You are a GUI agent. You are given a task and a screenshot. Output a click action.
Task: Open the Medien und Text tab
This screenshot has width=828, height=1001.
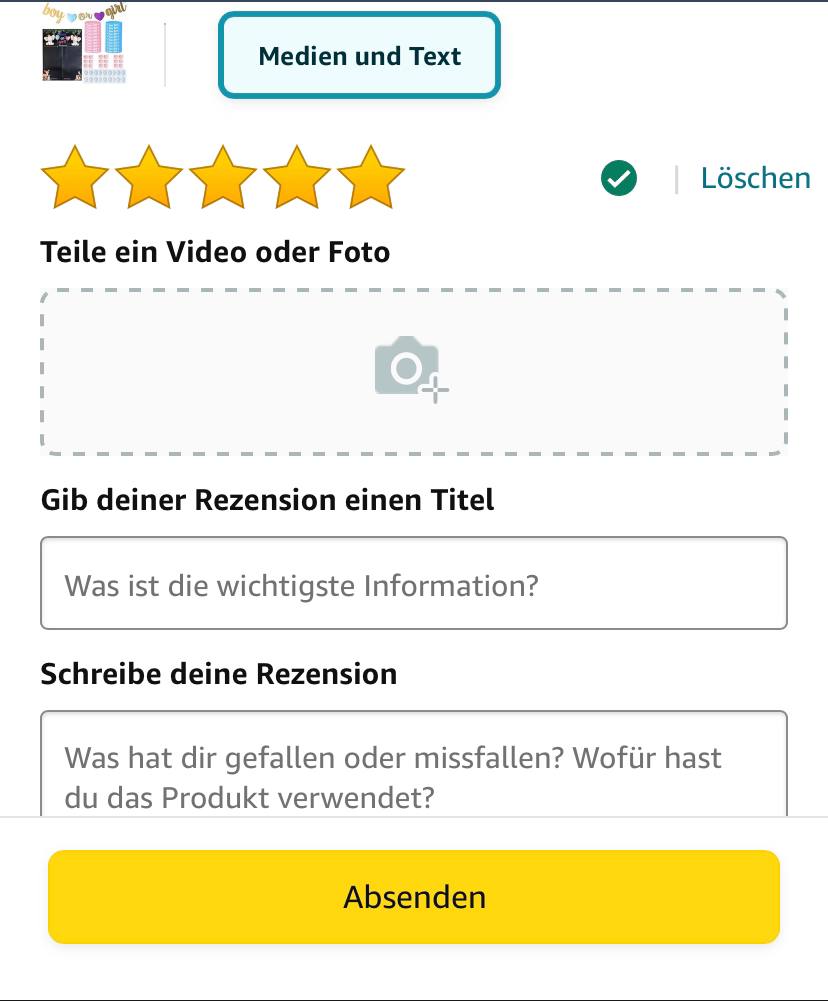[x=359, y=56]
